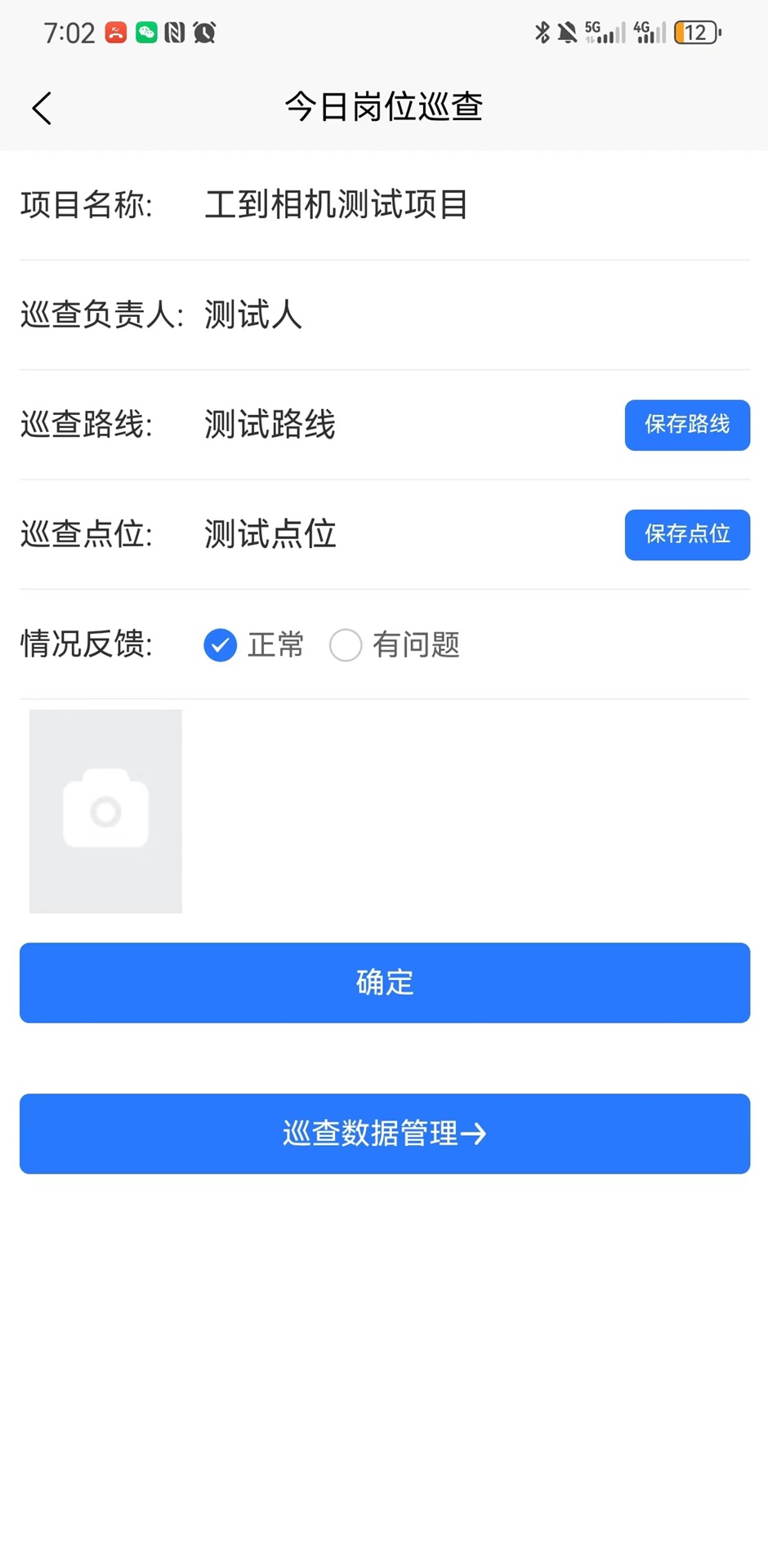Tap the green WeChat notification icon
The height and width of the screenshot is (1568, 768).
pos(148,32)
